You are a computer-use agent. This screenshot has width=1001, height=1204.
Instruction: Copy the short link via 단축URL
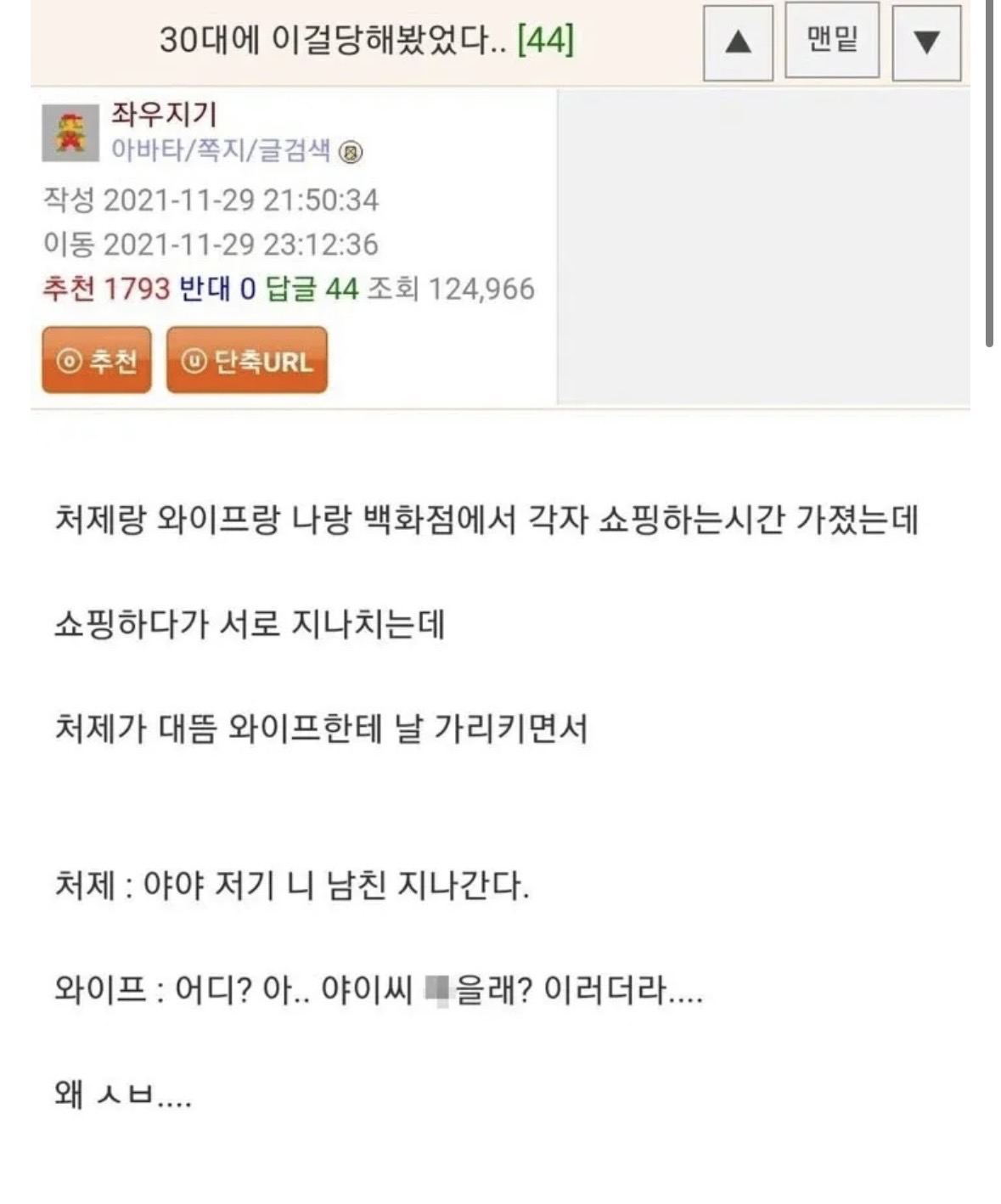(246, 361)
